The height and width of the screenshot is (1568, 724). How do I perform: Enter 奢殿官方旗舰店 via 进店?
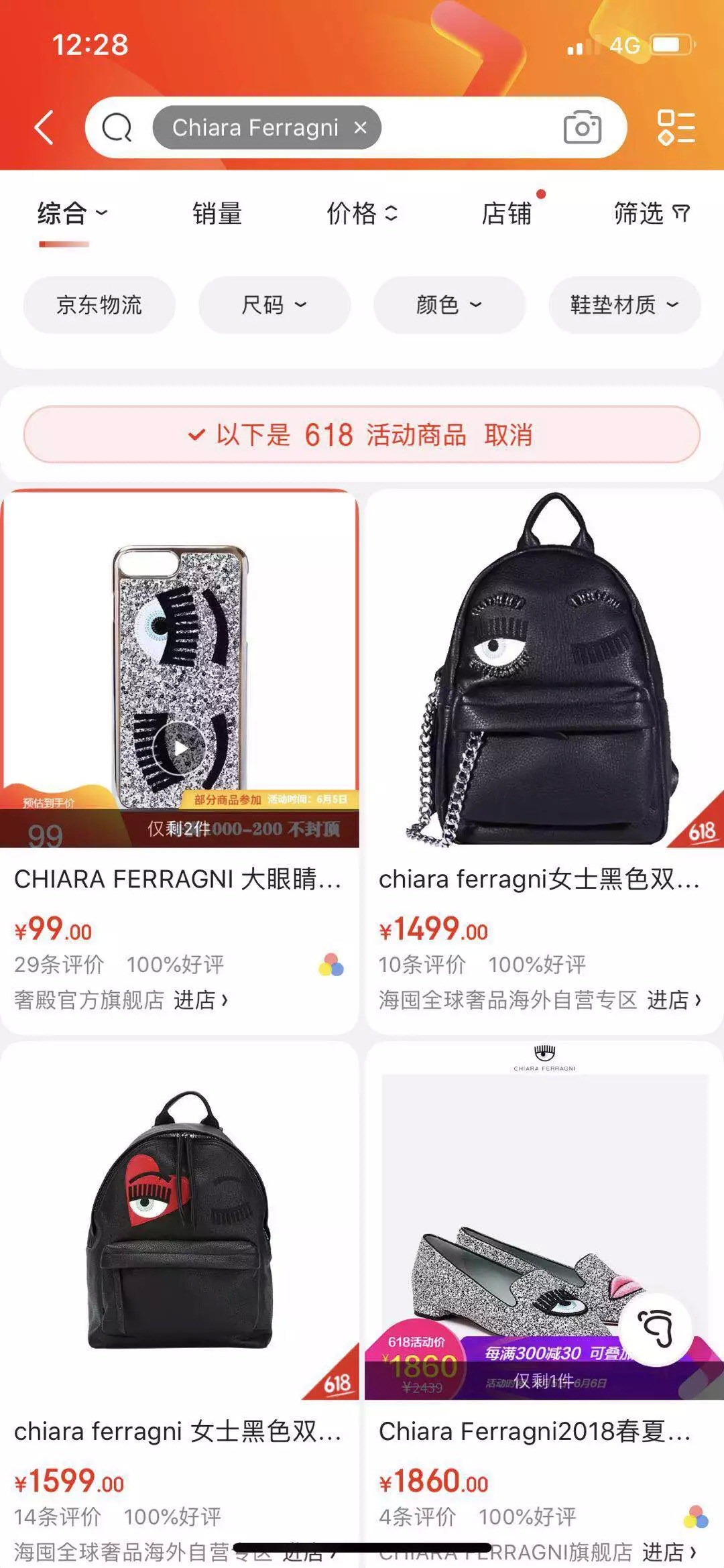pos(200,1000)
